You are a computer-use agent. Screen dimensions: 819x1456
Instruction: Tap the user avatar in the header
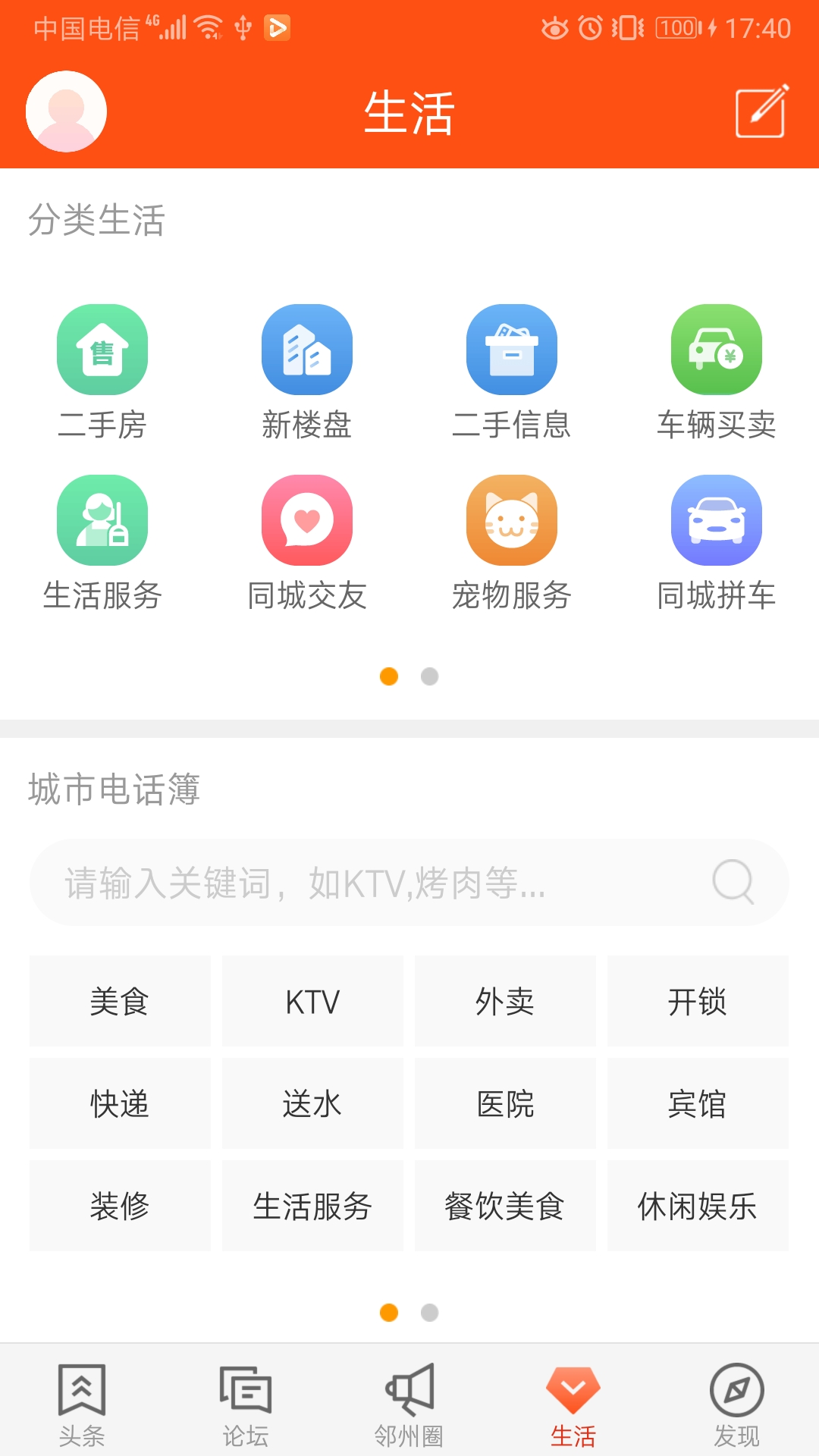[x=66, y=111]
